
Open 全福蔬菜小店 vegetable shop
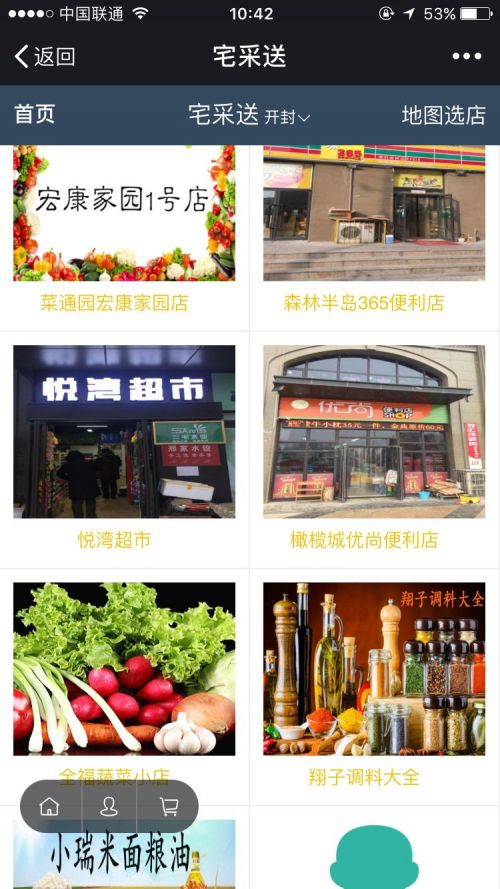tap(124, 687)
